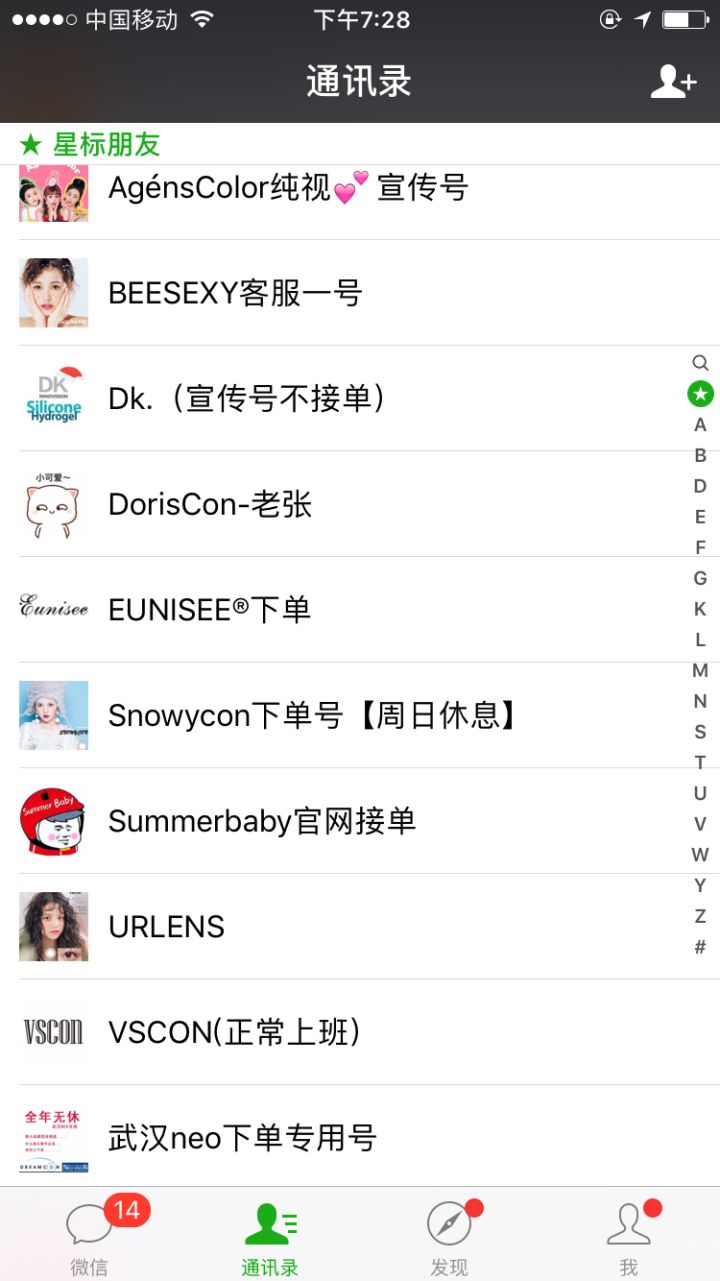Open contact URLENS
720x1281 pixels.
[166, 927]
